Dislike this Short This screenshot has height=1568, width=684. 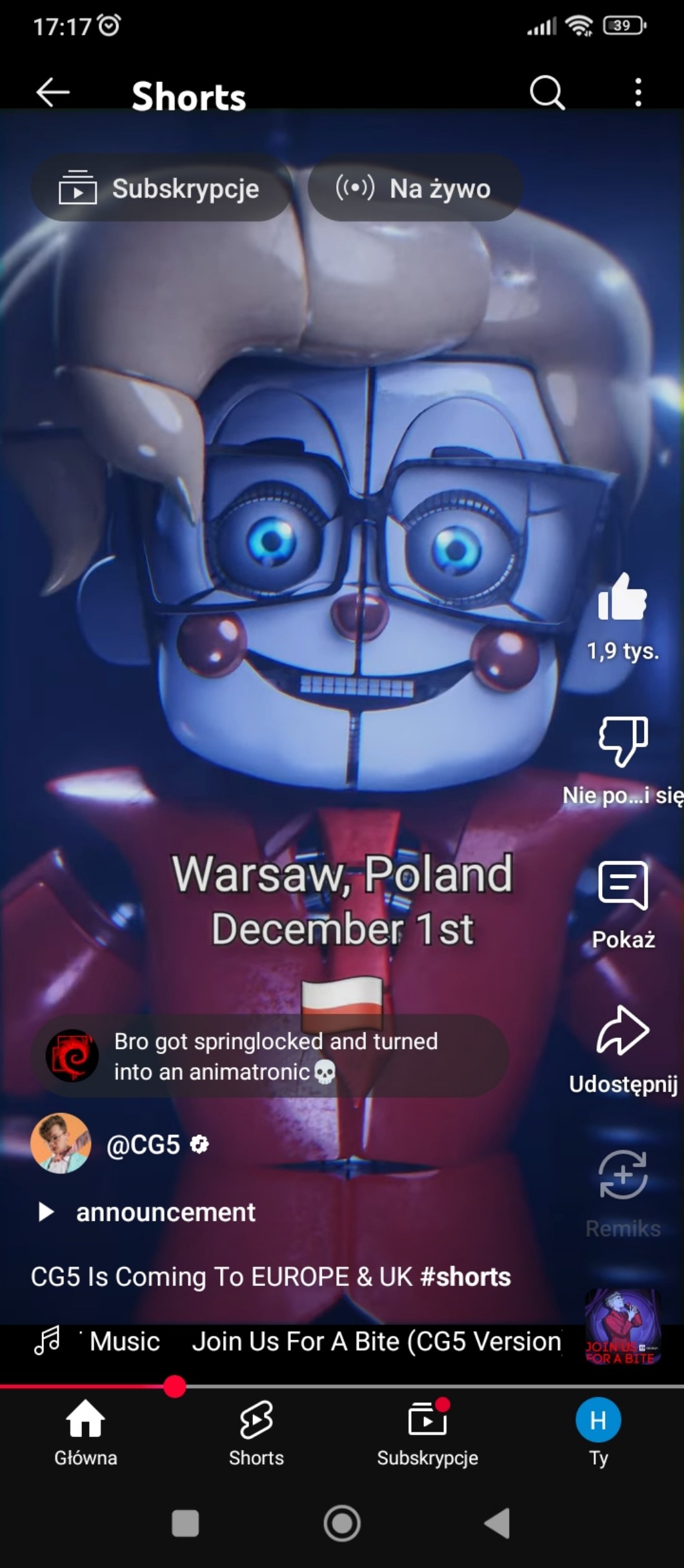pyautogui.click(x=622, y=740)
